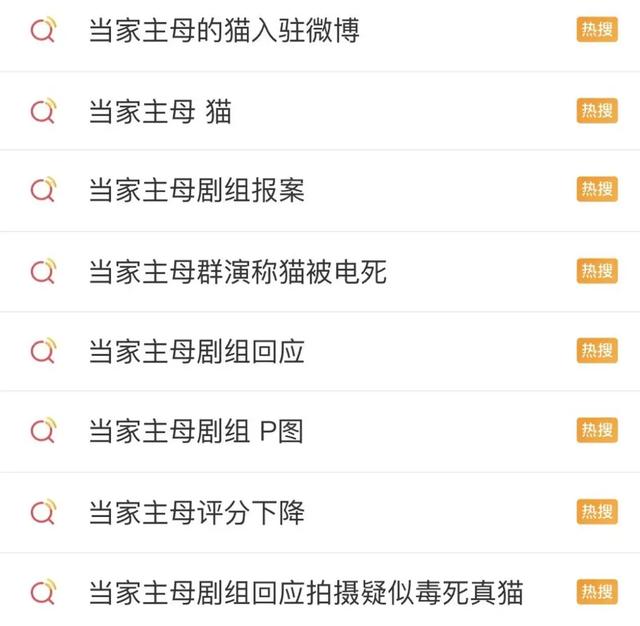
Task: View results for 当家主母剧组回应
Action: (196, 351)
